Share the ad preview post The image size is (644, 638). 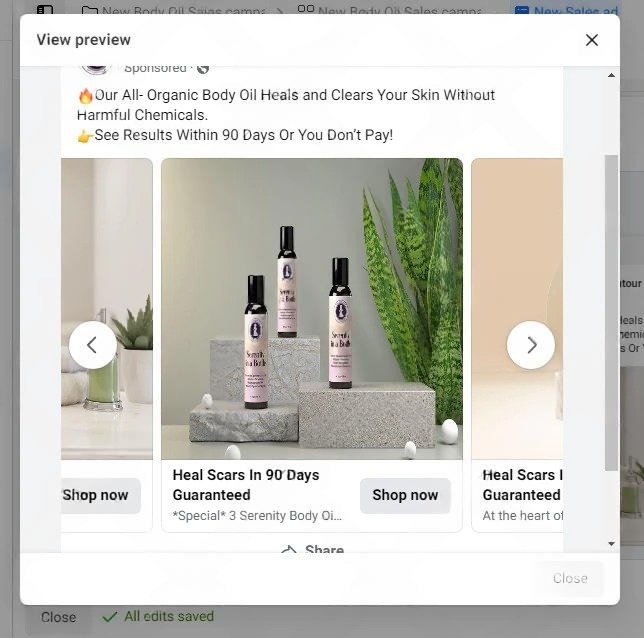(x=313, y=549)
